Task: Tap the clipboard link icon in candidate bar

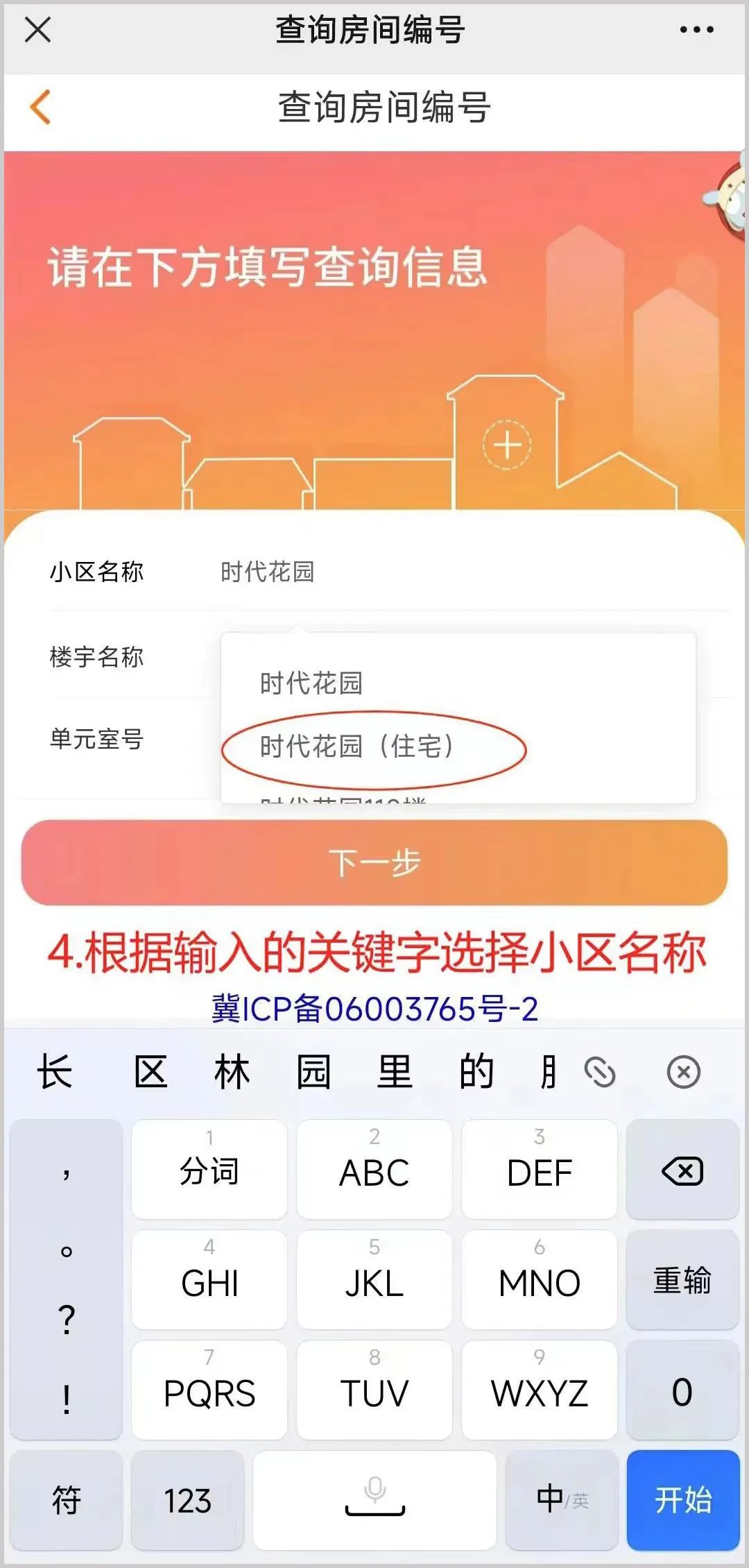Action: coord(600,1073)
